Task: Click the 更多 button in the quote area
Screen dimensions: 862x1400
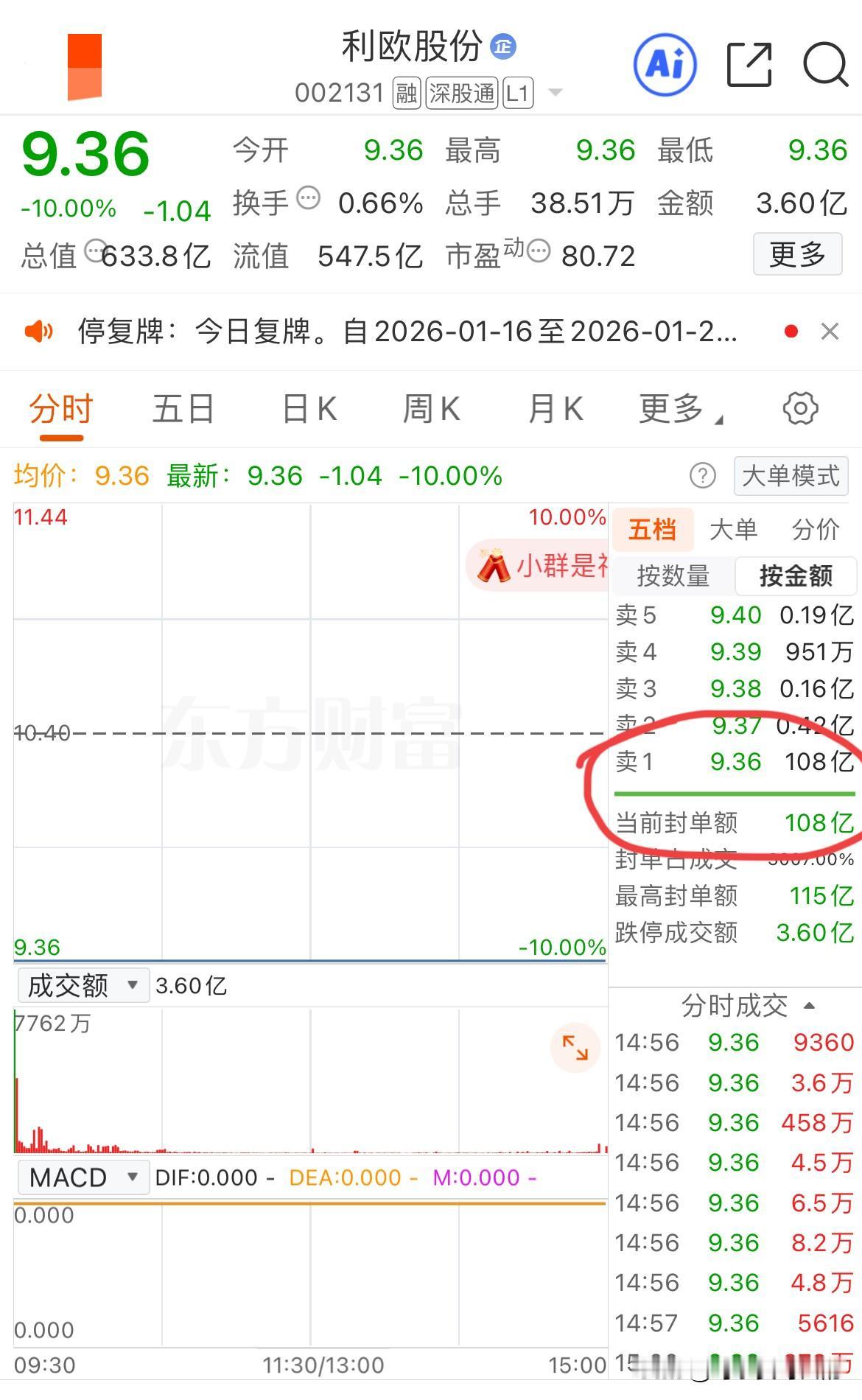Action: 797,254
